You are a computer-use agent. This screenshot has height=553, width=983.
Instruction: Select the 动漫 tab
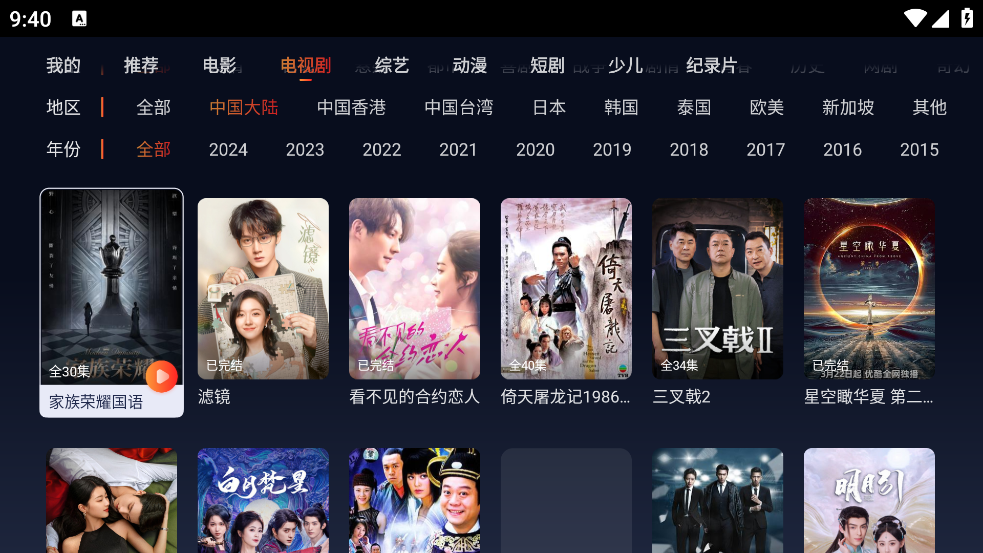[x=470, y=65]
